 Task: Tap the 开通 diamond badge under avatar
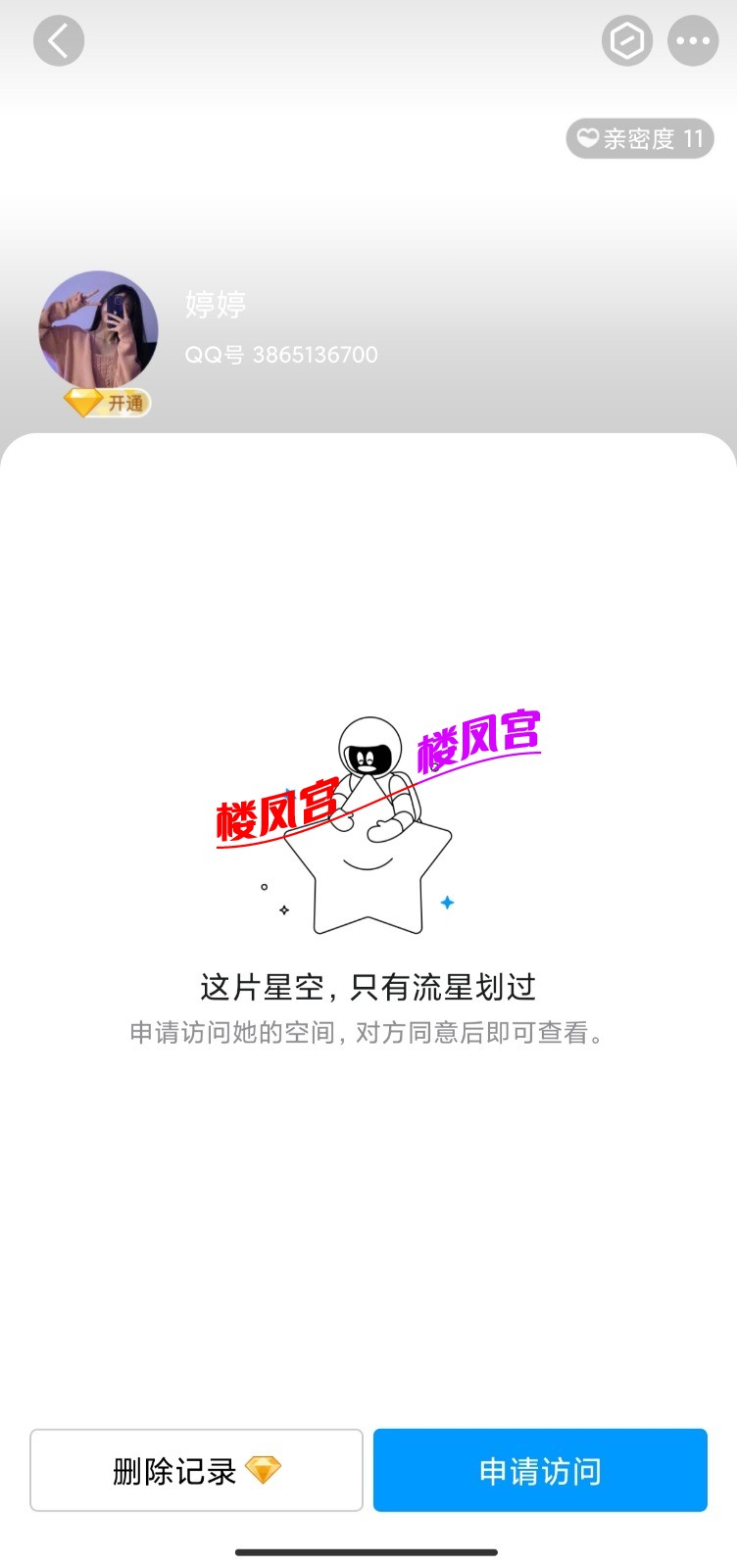[108, 402]
